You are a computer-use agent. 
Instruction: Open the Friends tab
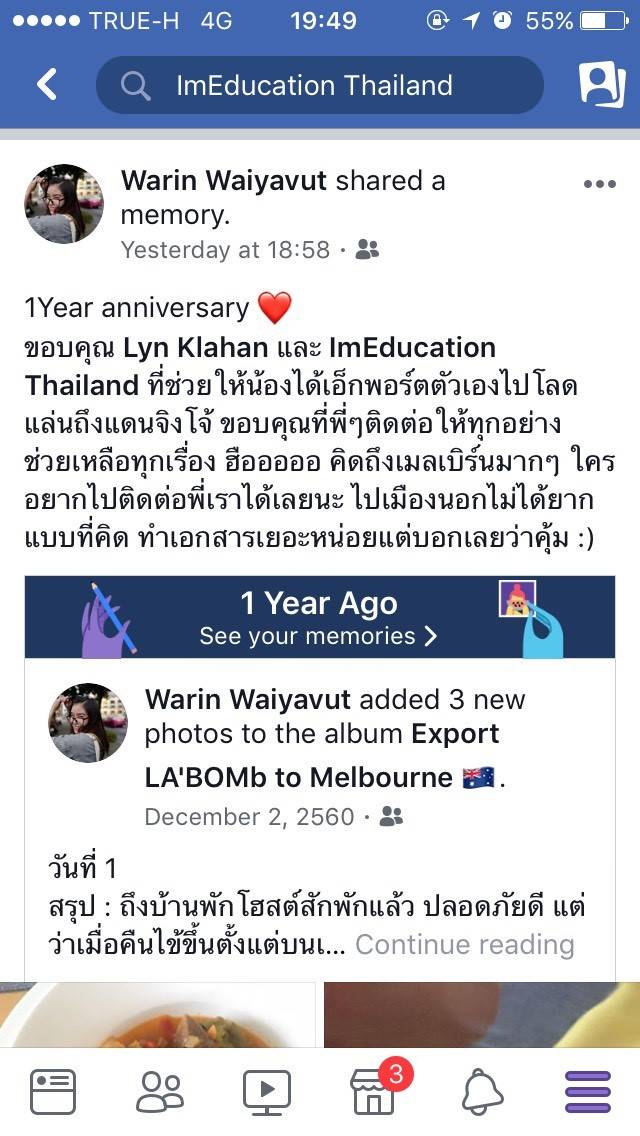[x=160, y=1092]
